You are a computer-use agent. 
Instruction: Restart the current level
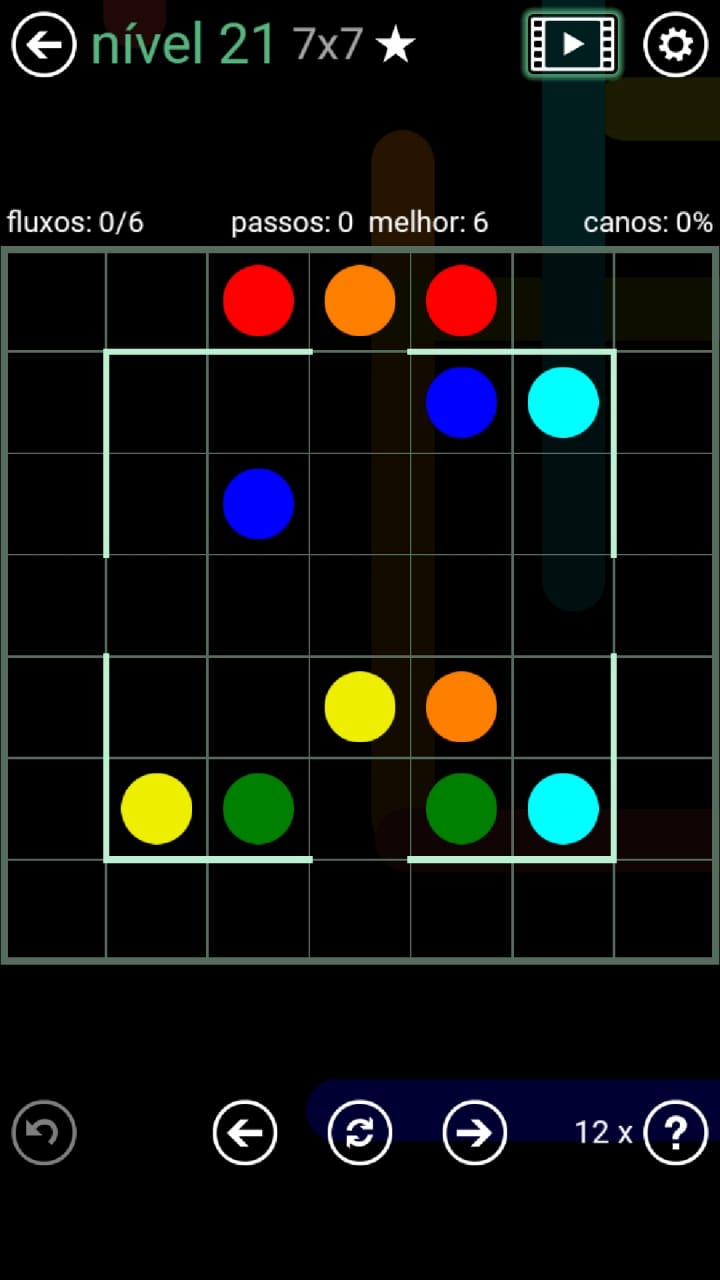click(360, 1132)
